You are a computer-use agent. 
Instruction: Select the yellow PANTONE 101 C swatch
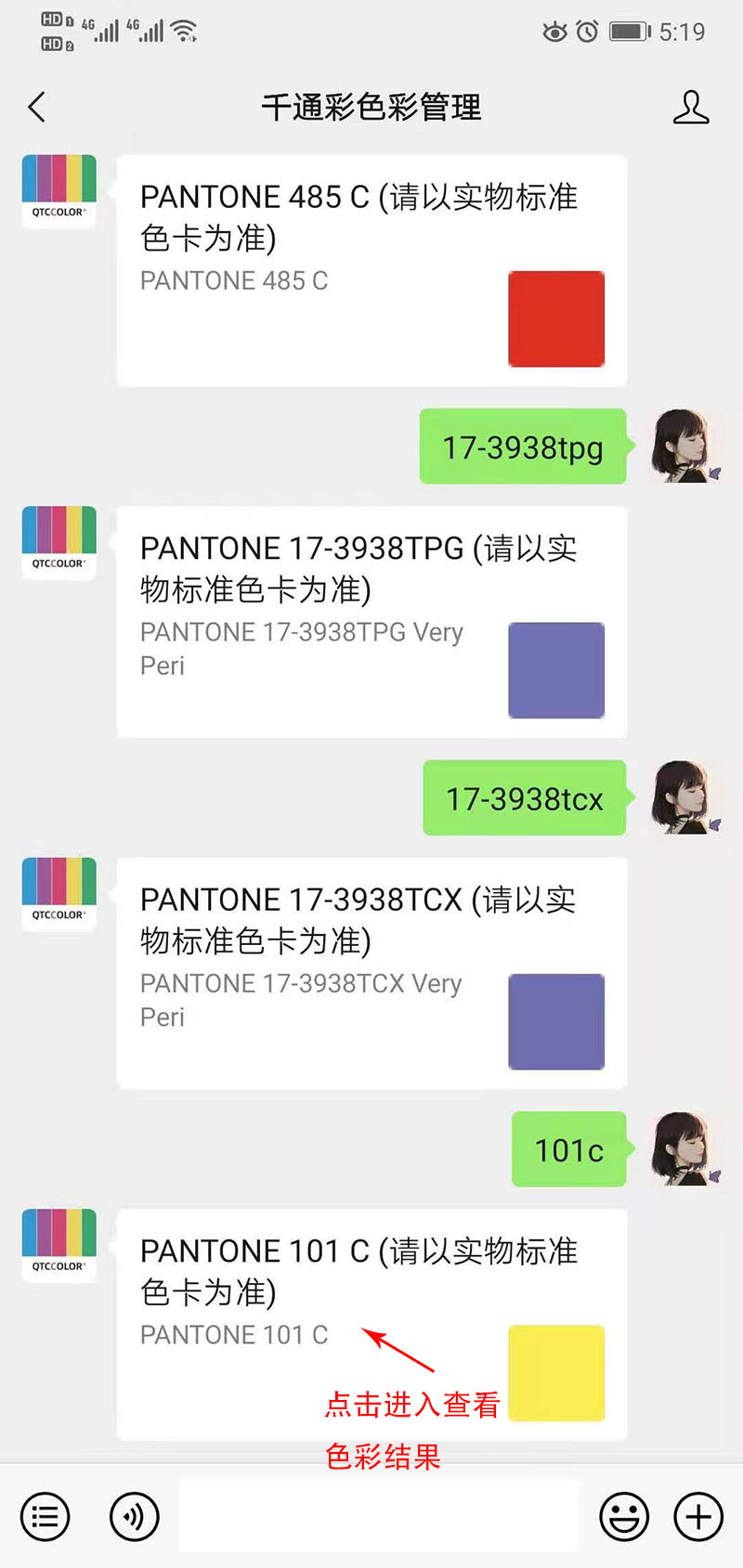[556, 1374]
